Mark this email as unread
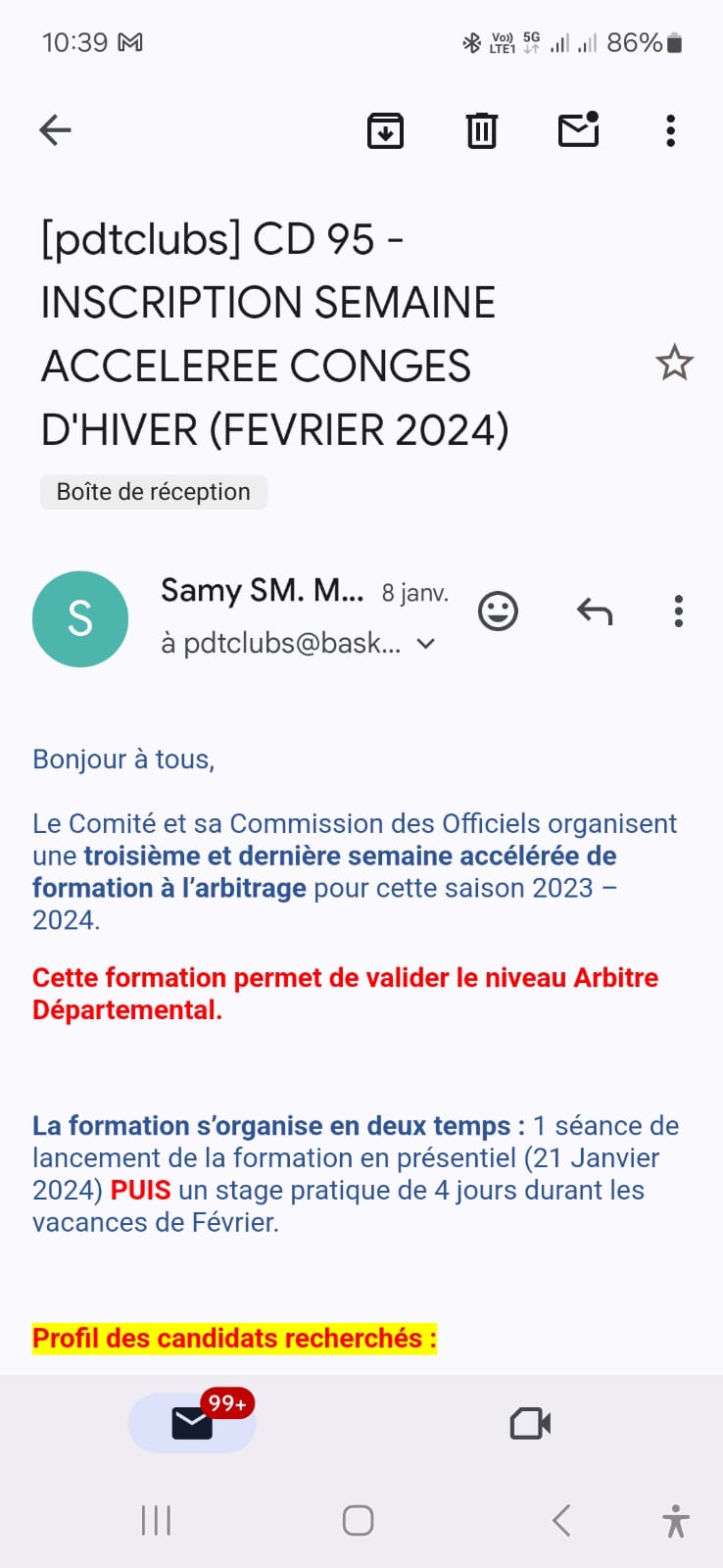Viewport: 723px width, 1568px height. [578, 130]
